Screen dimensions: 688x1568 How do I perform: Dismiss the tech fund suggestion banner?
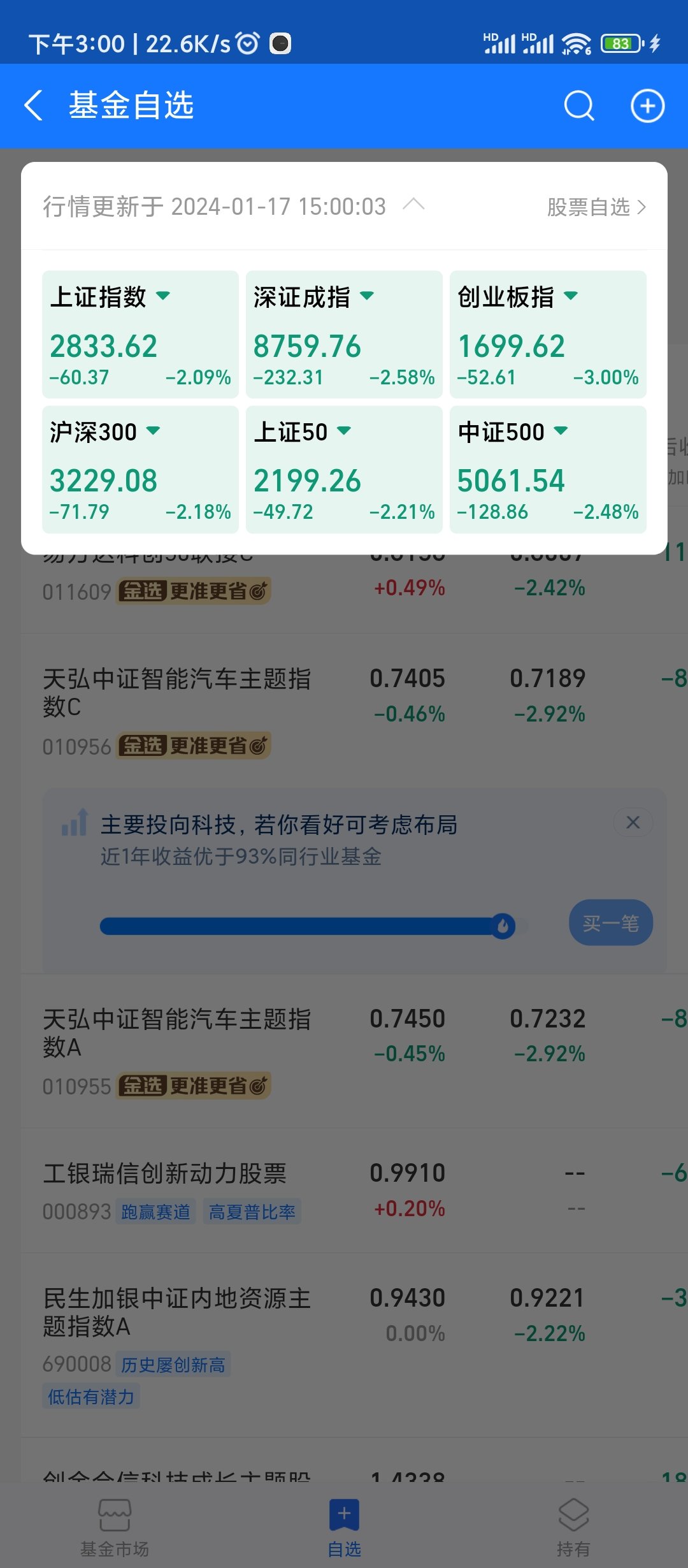coord(633,822)
